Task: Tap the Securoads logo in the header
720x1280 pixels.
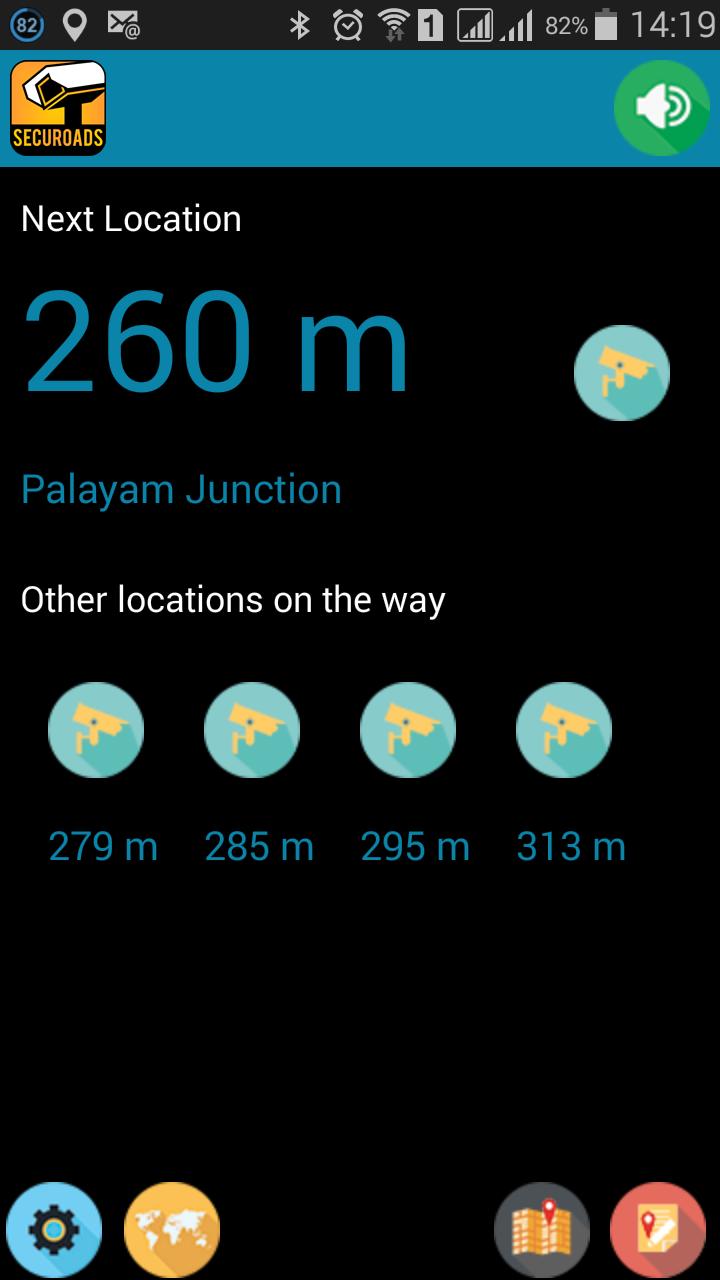Action: [x=58, y=108]
